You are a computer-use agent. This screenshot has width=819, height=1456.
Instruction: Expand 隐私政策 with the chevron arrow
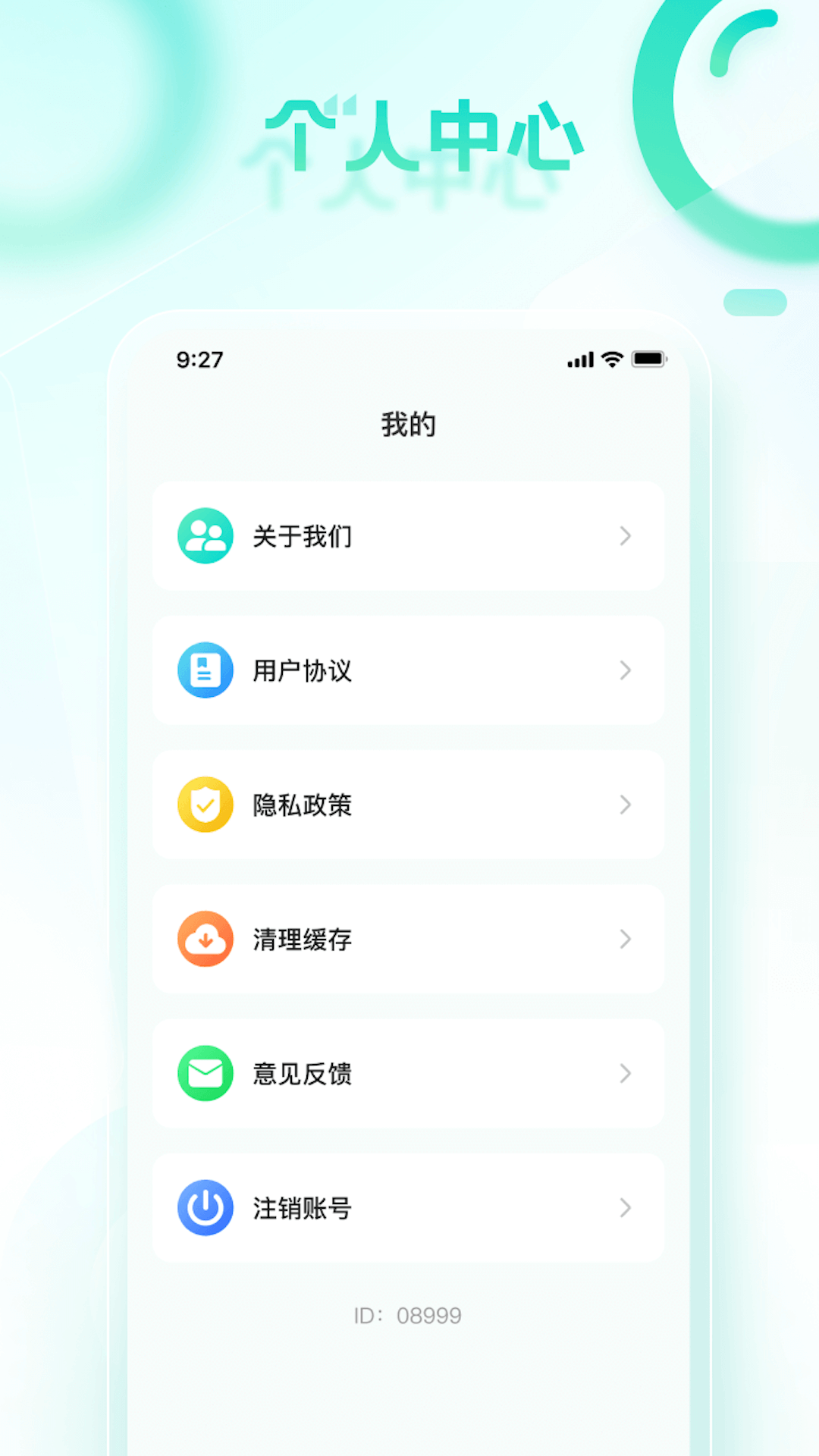[625, 805]
